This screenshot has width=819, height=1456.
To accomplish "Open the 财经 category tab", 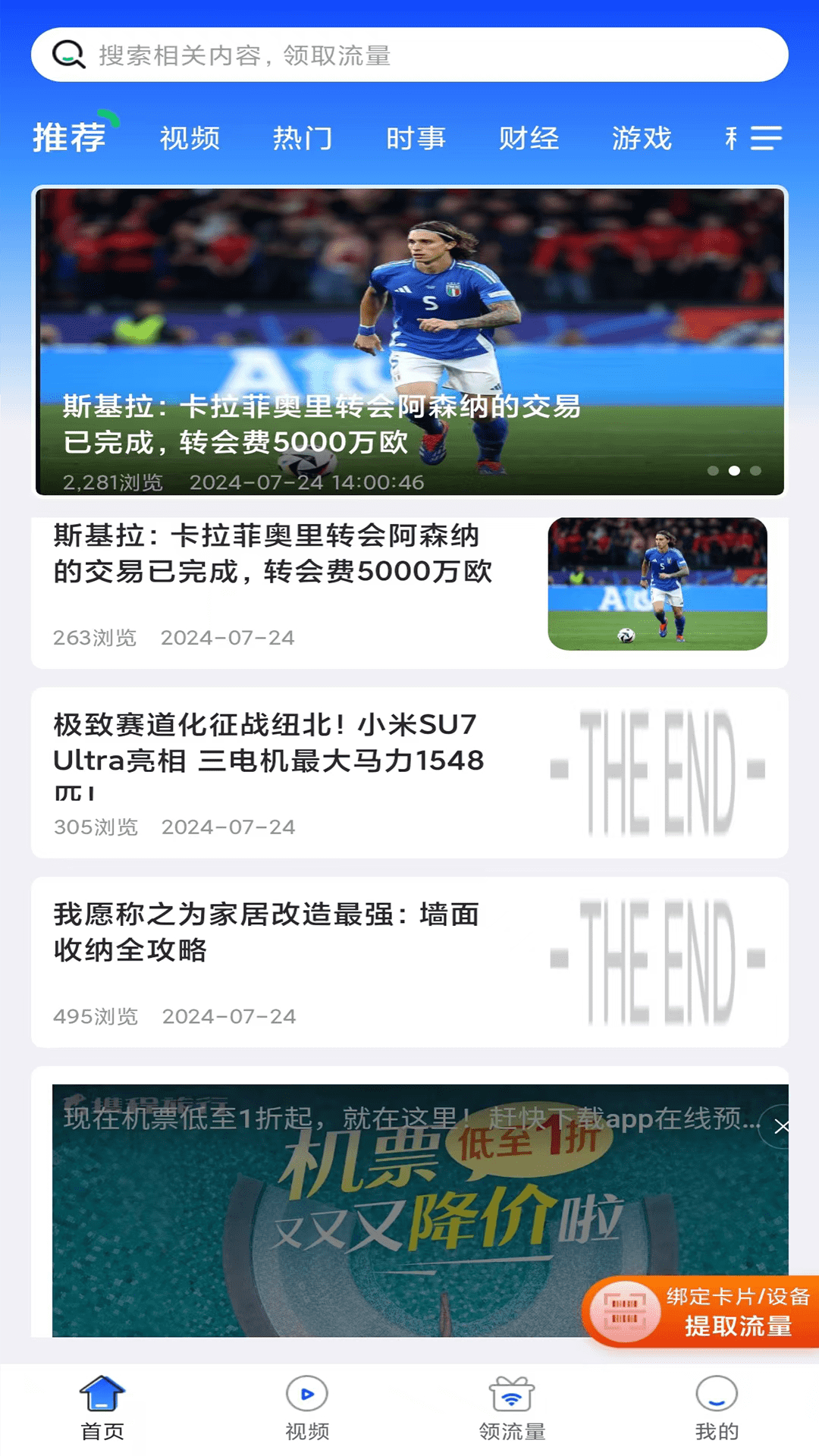I will (x=529, y=139).
